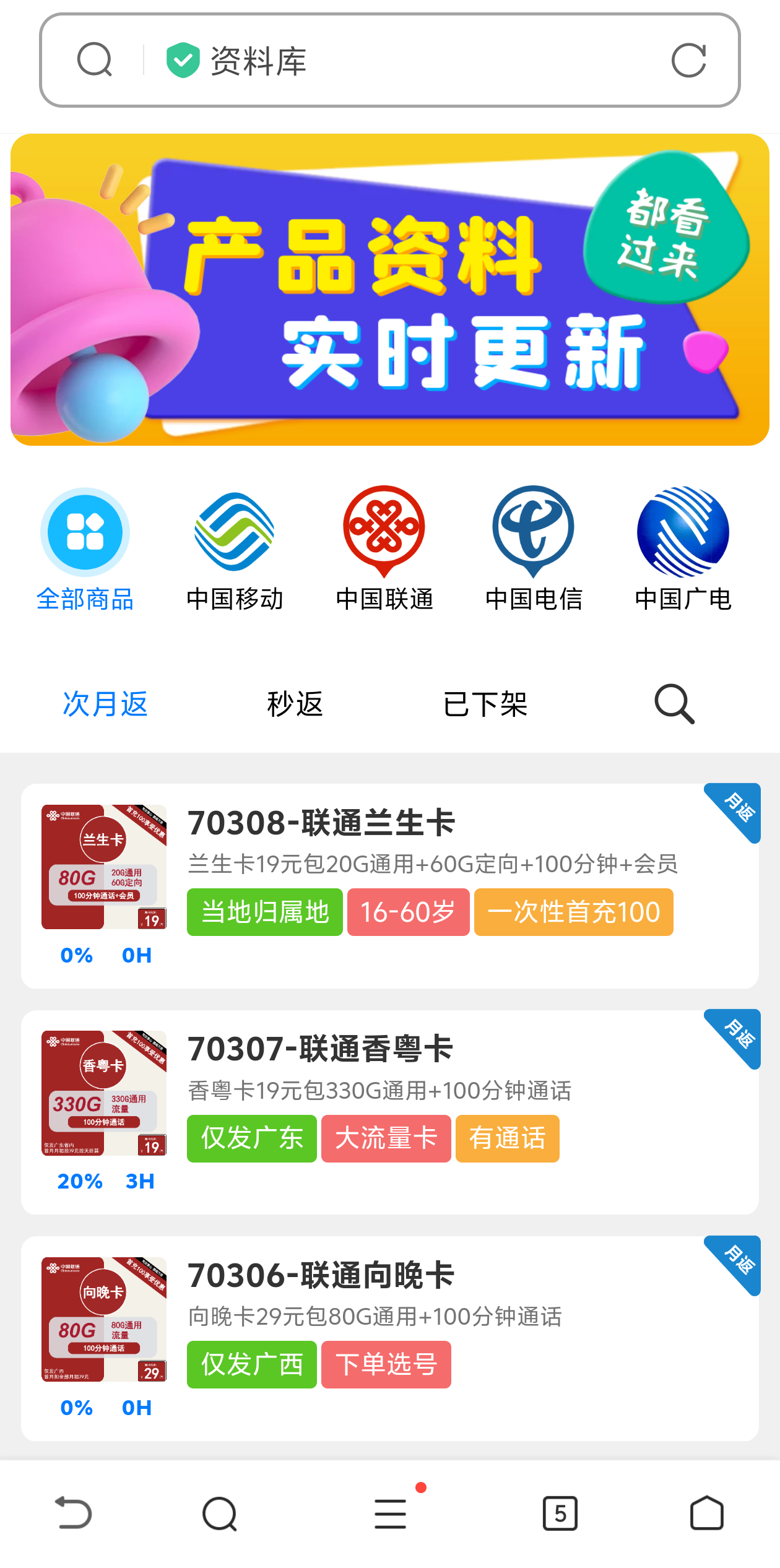The image size is (780, 1568).
Task: Open the 产品资料实时更新 banner
Action: pyautogui.click(x=390, y=290)
